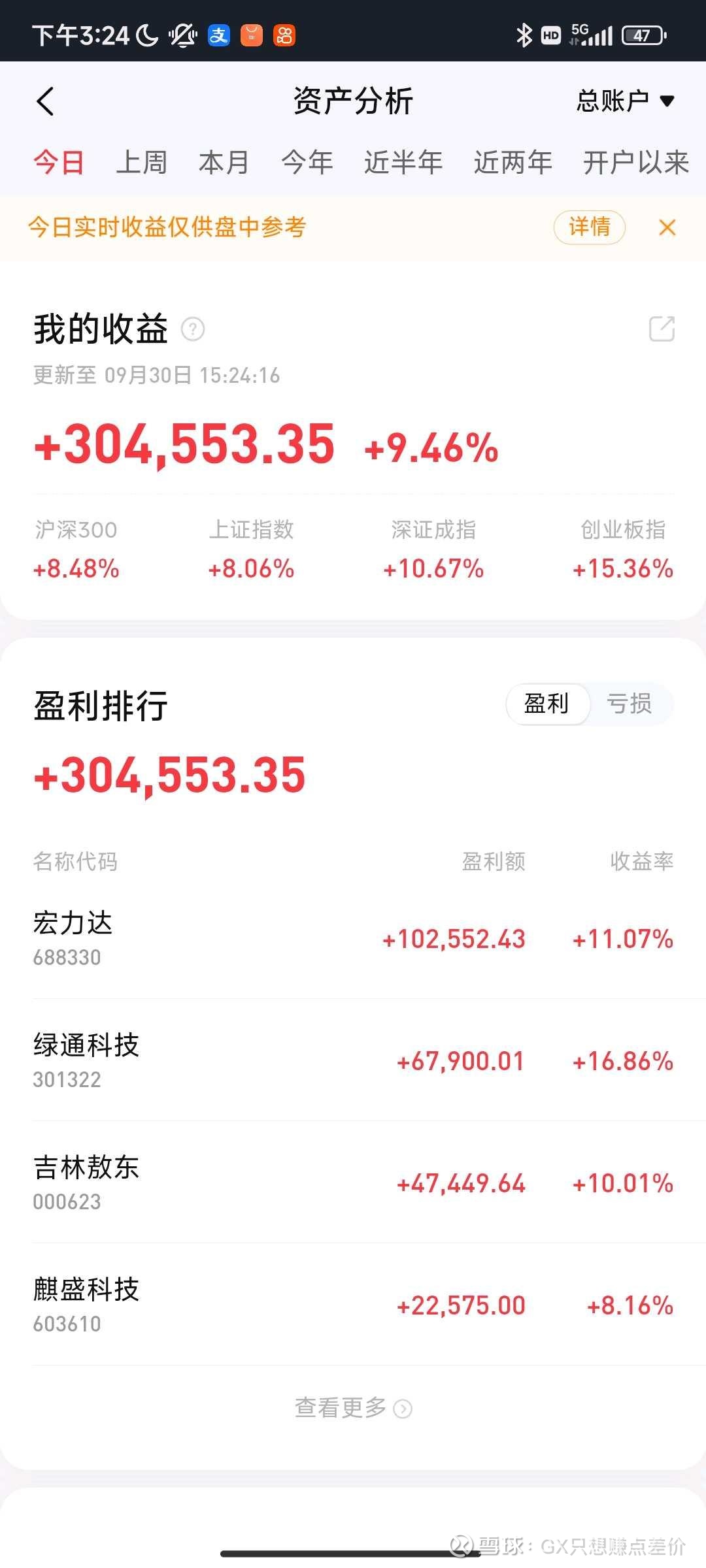Switch to the 本月 tab
This screenshot has width=706, height=1568.
coord(224,162)
